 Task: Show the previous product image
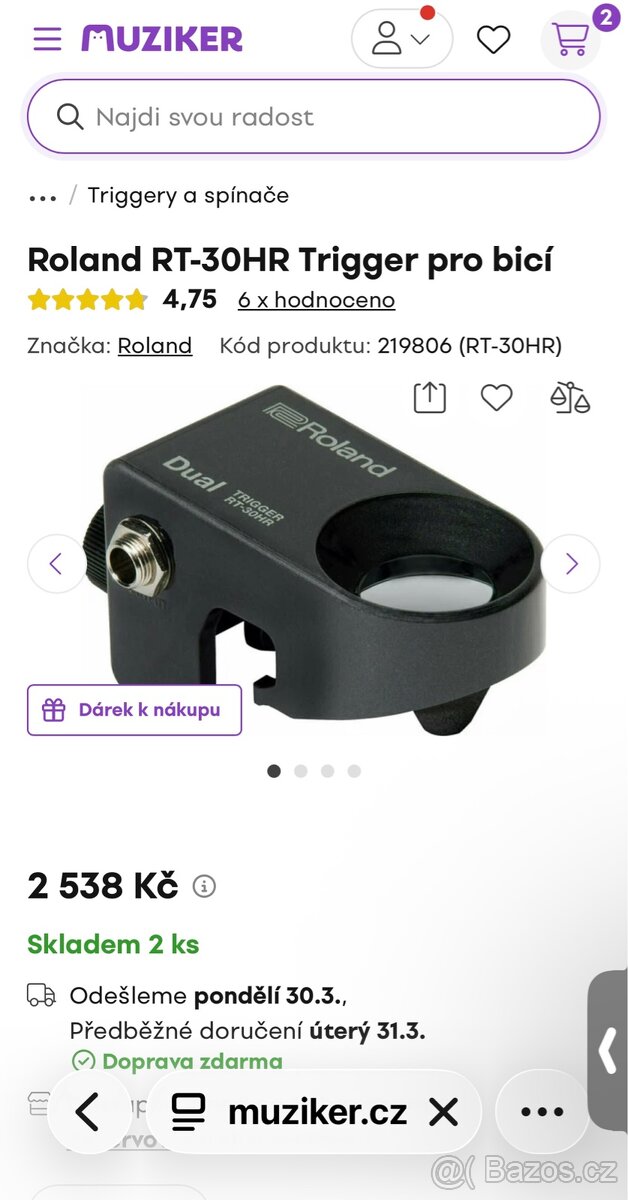click(56, 564)
